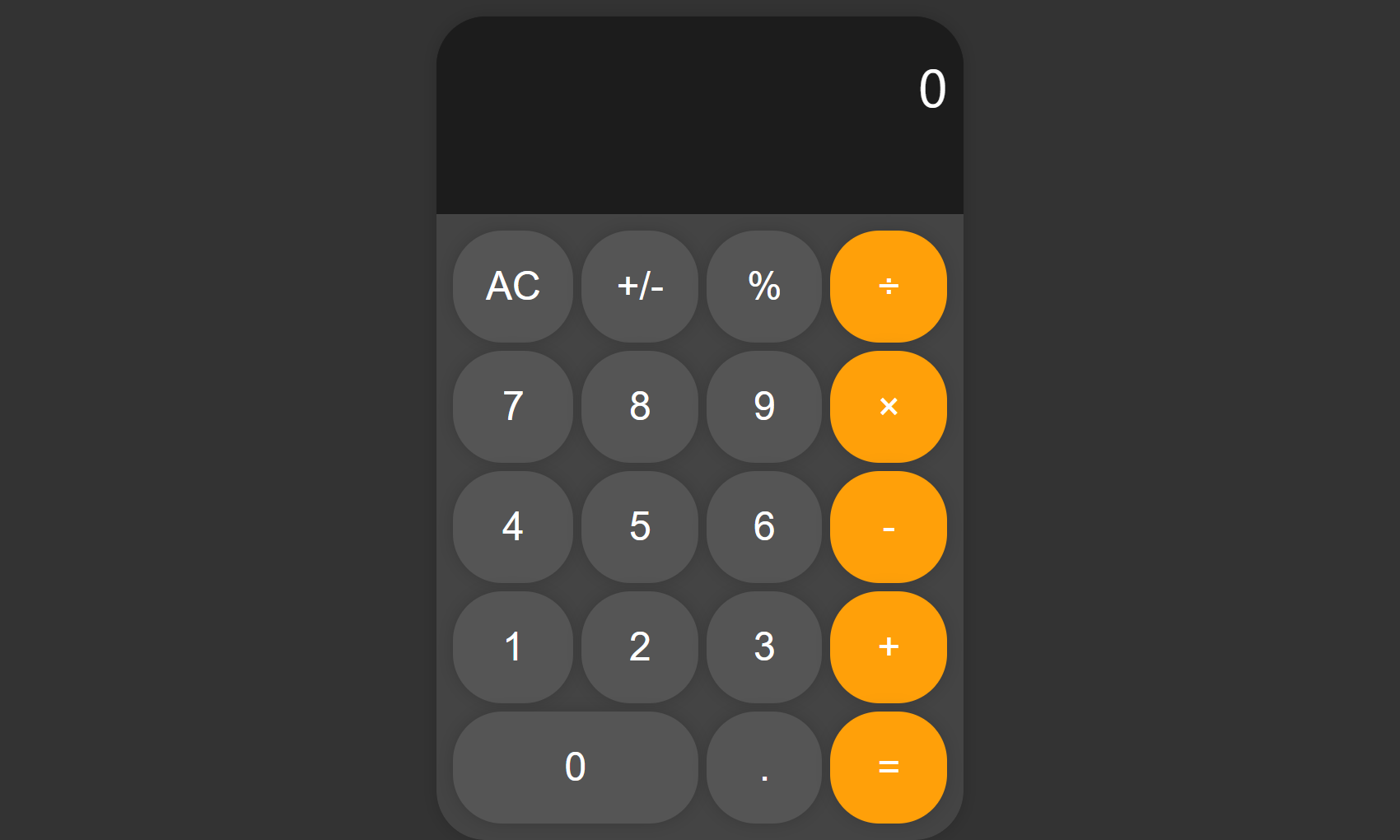Tap the wide 0 key
The image size is (1400, 840).
coord(575,768)
